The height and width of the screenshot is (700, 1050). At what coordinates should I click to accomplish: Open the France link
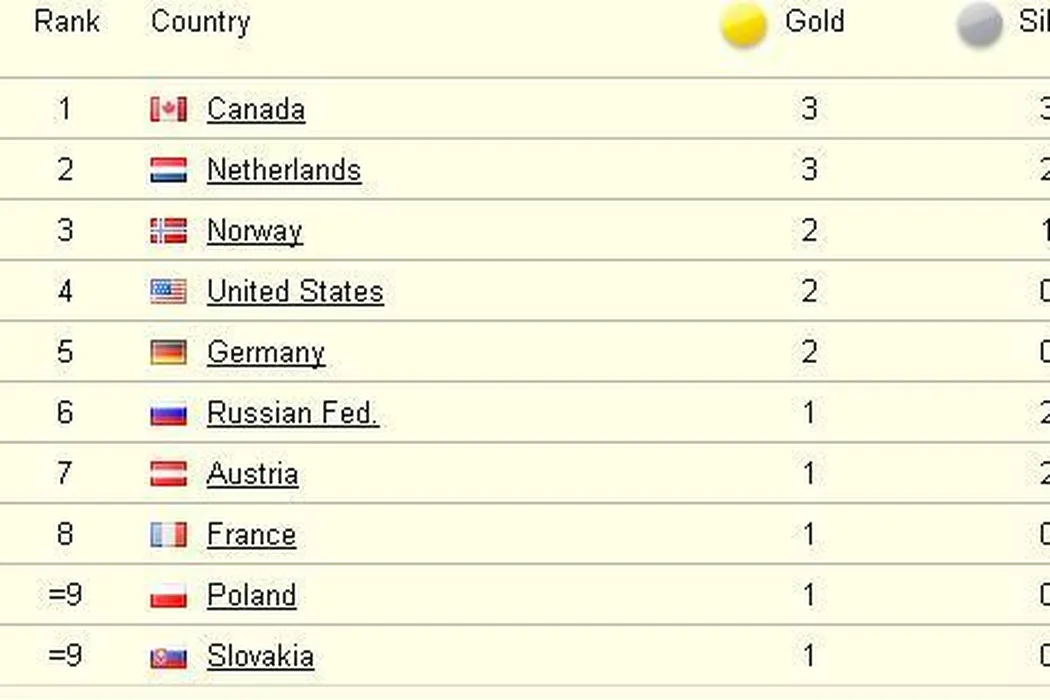point(251,535)
